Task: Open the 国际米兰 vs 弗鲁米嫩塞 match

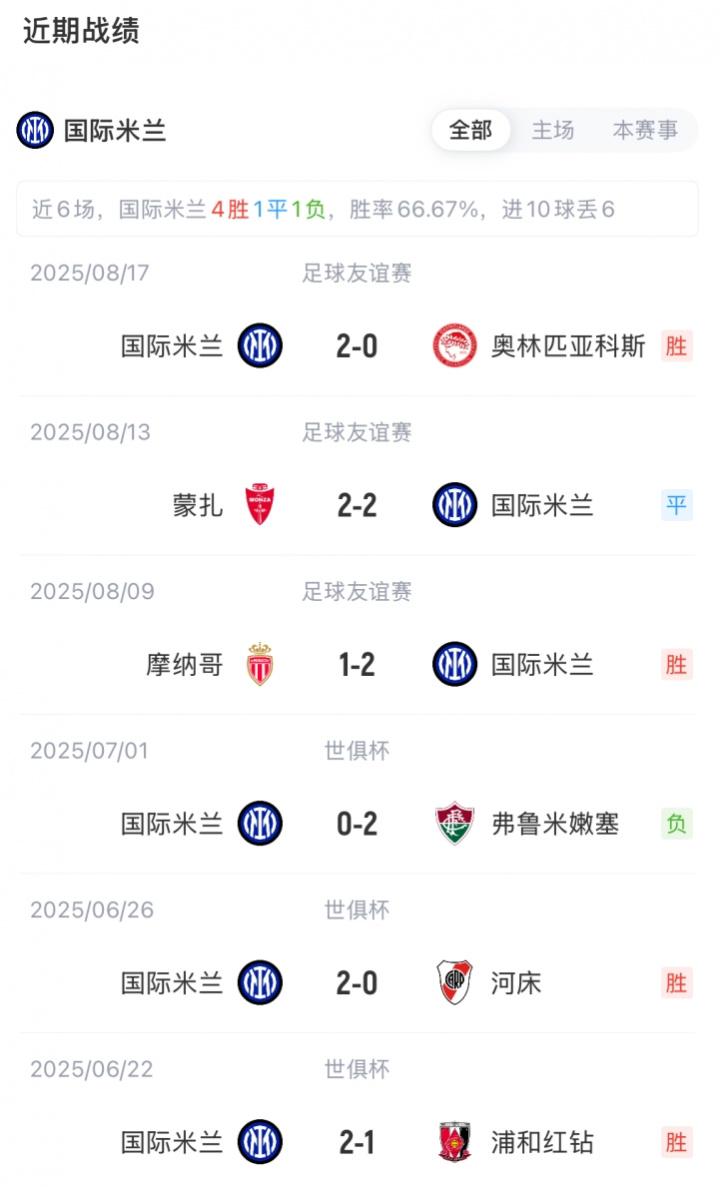Action: (x=357, y=823)
